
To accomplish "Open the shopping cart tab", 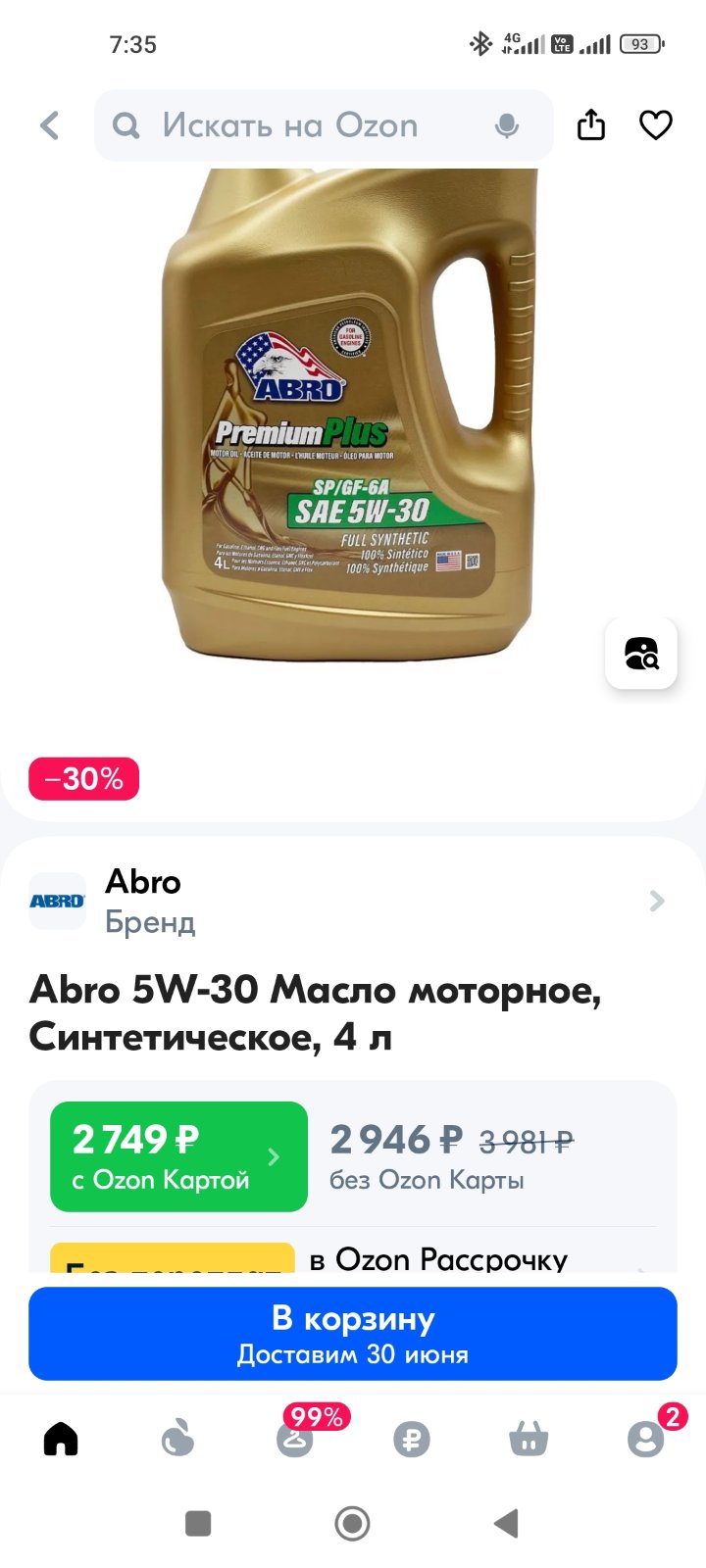I will click(x=529, y=1439).
